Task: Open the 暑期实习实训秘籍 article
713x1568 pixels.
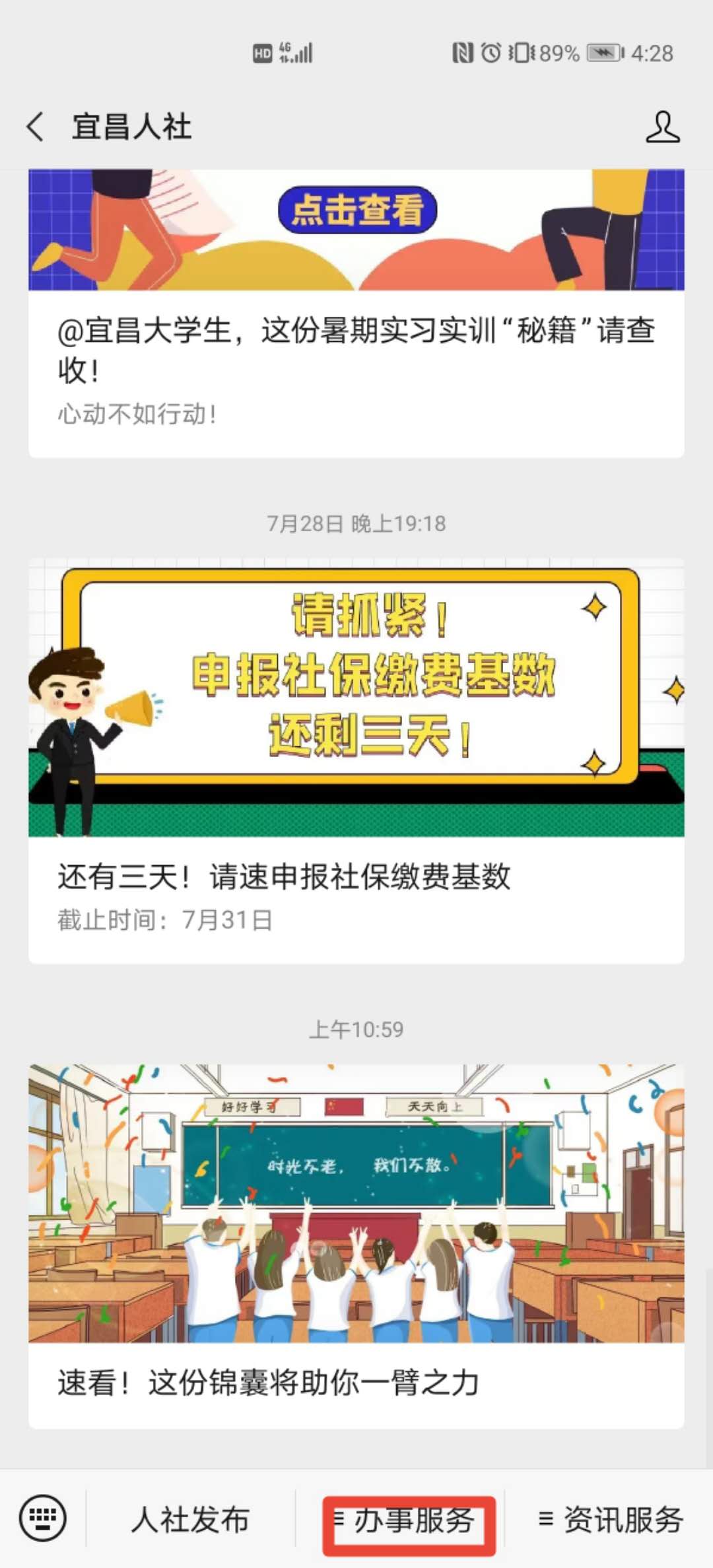Action: coord(356,348)
